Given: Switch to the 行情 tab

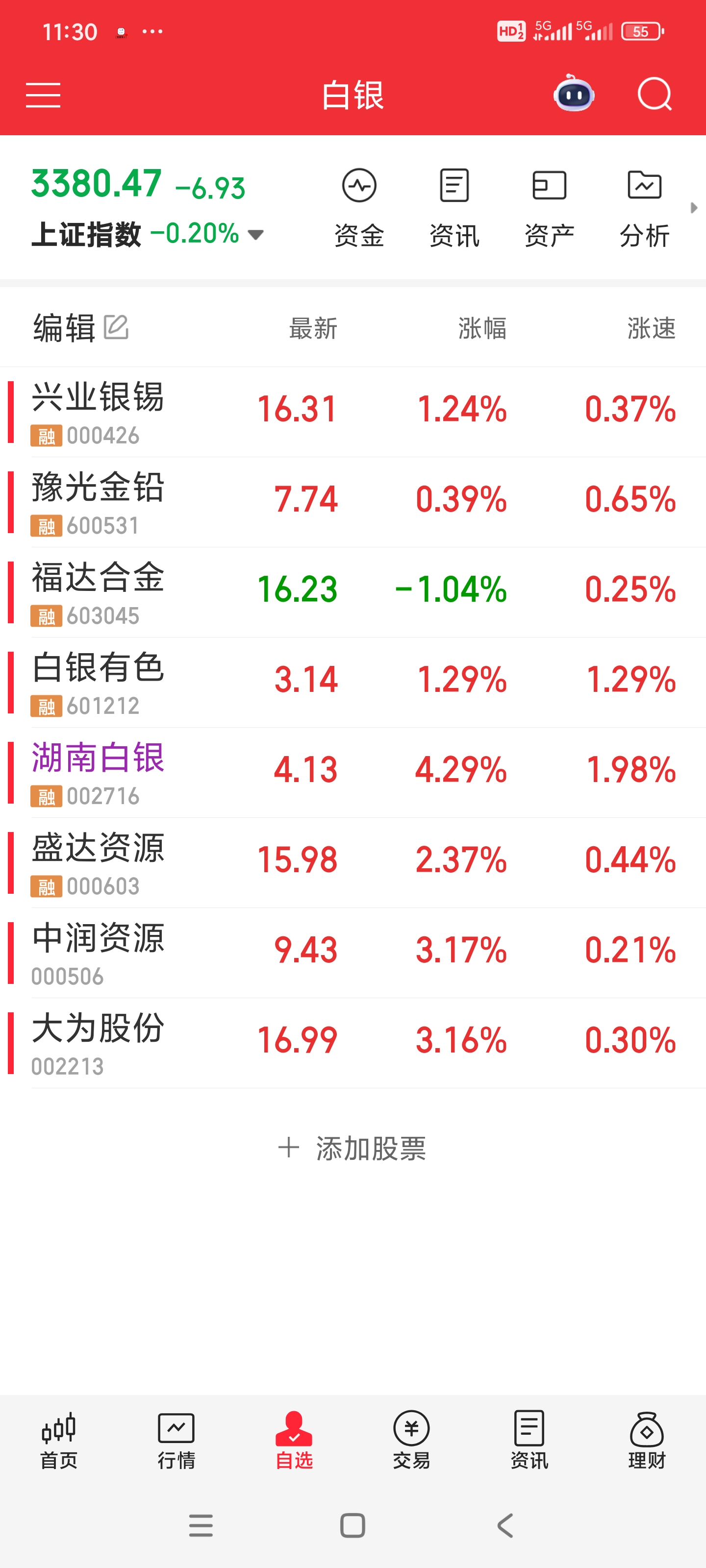Looking at the screenshot, I should tap(176, 1441).
